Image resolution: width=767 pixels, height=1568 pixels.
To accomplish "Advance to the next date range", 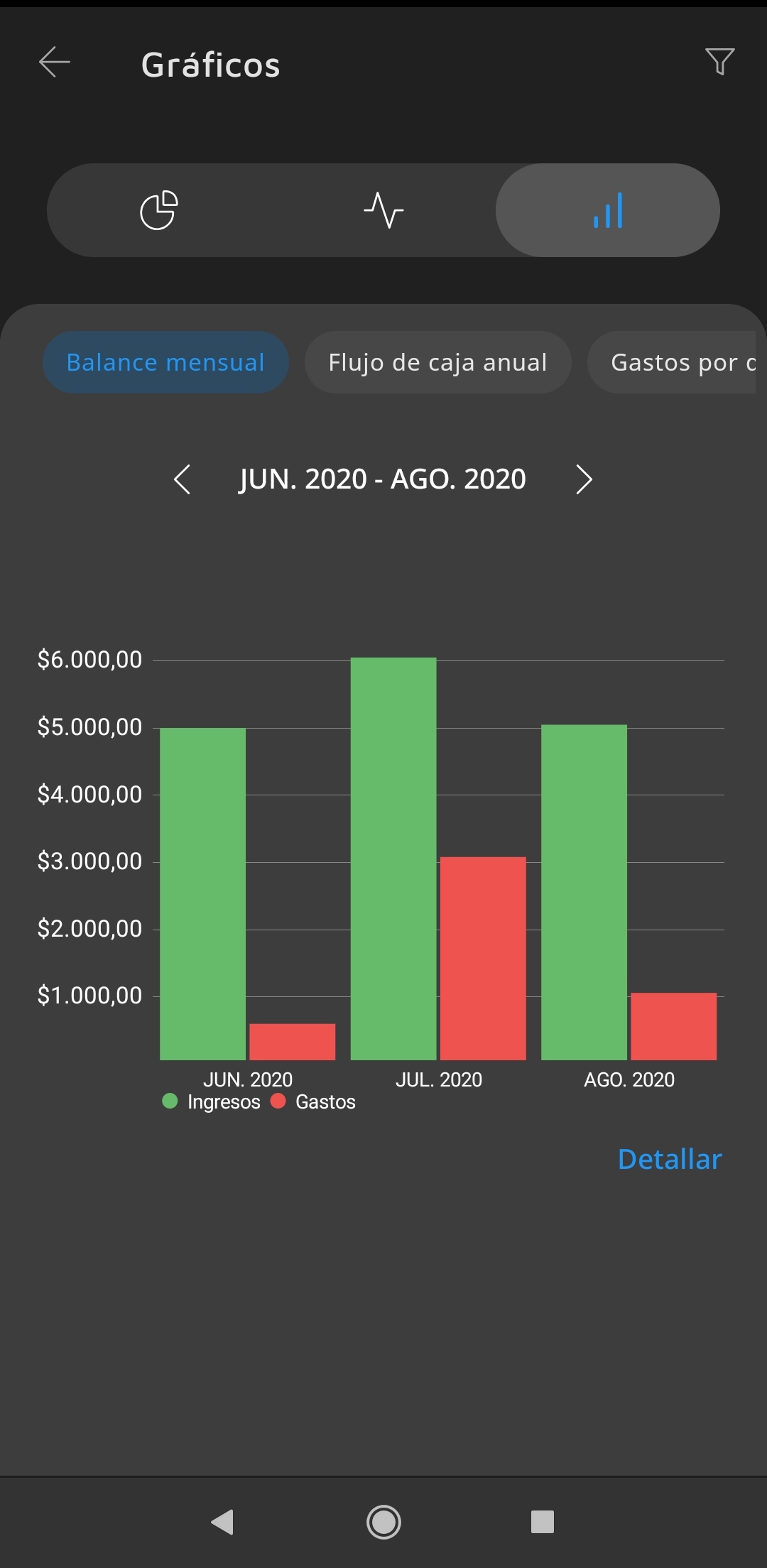I will (x=584, y=479).
